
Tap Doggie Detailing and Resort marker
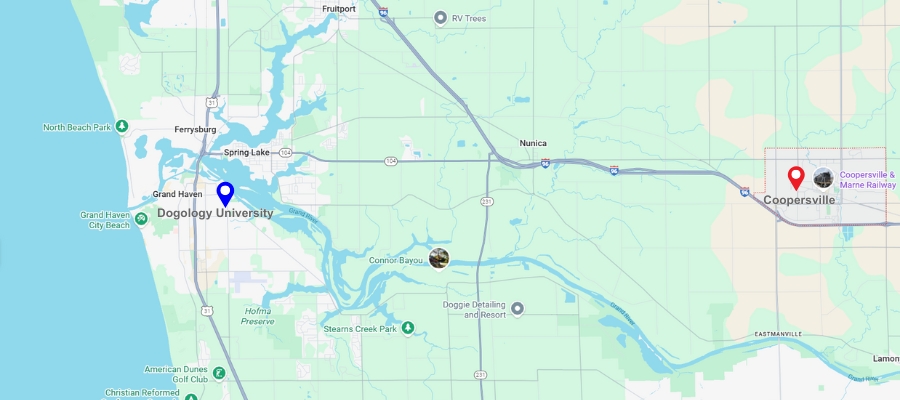517,308
